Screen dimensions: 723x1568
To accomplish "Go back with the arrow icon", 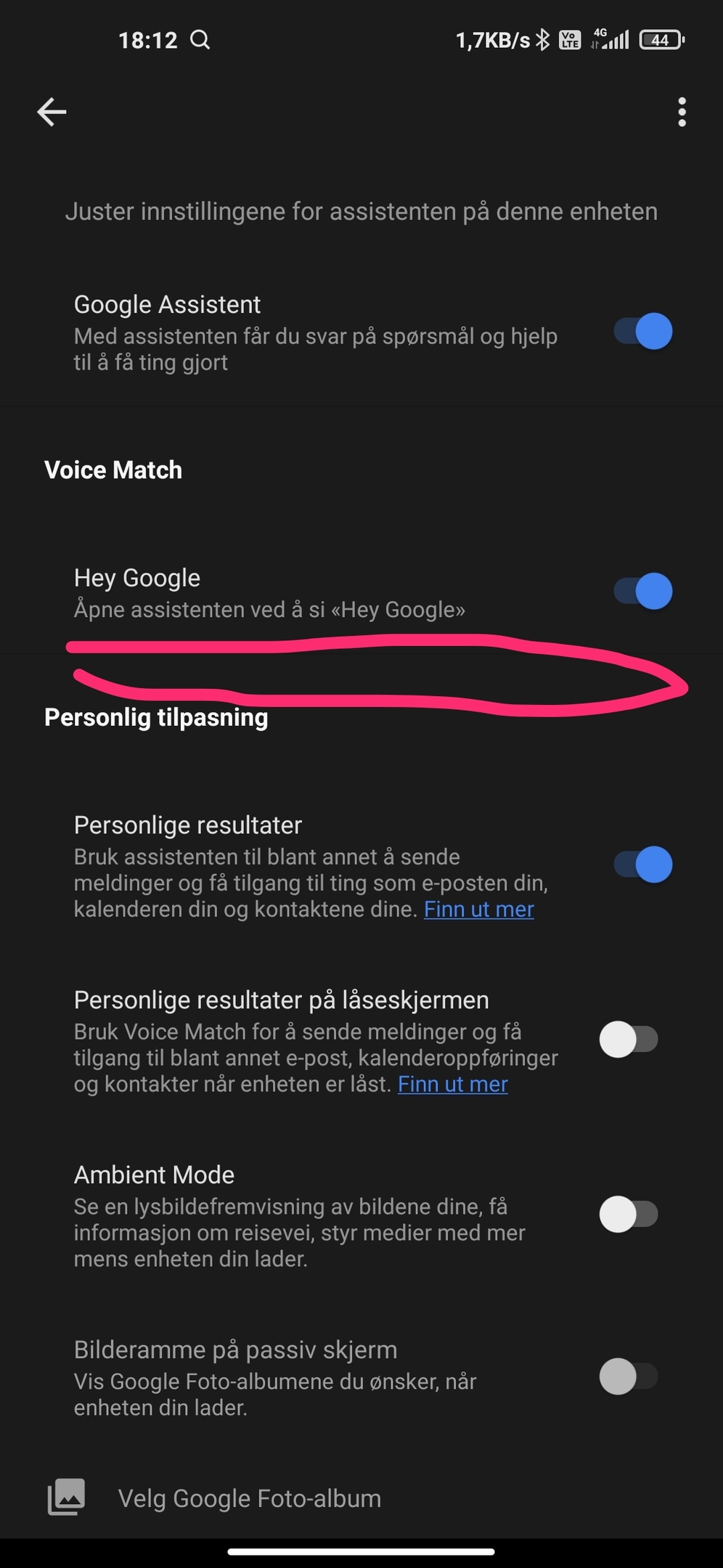I will coord(52,112).
